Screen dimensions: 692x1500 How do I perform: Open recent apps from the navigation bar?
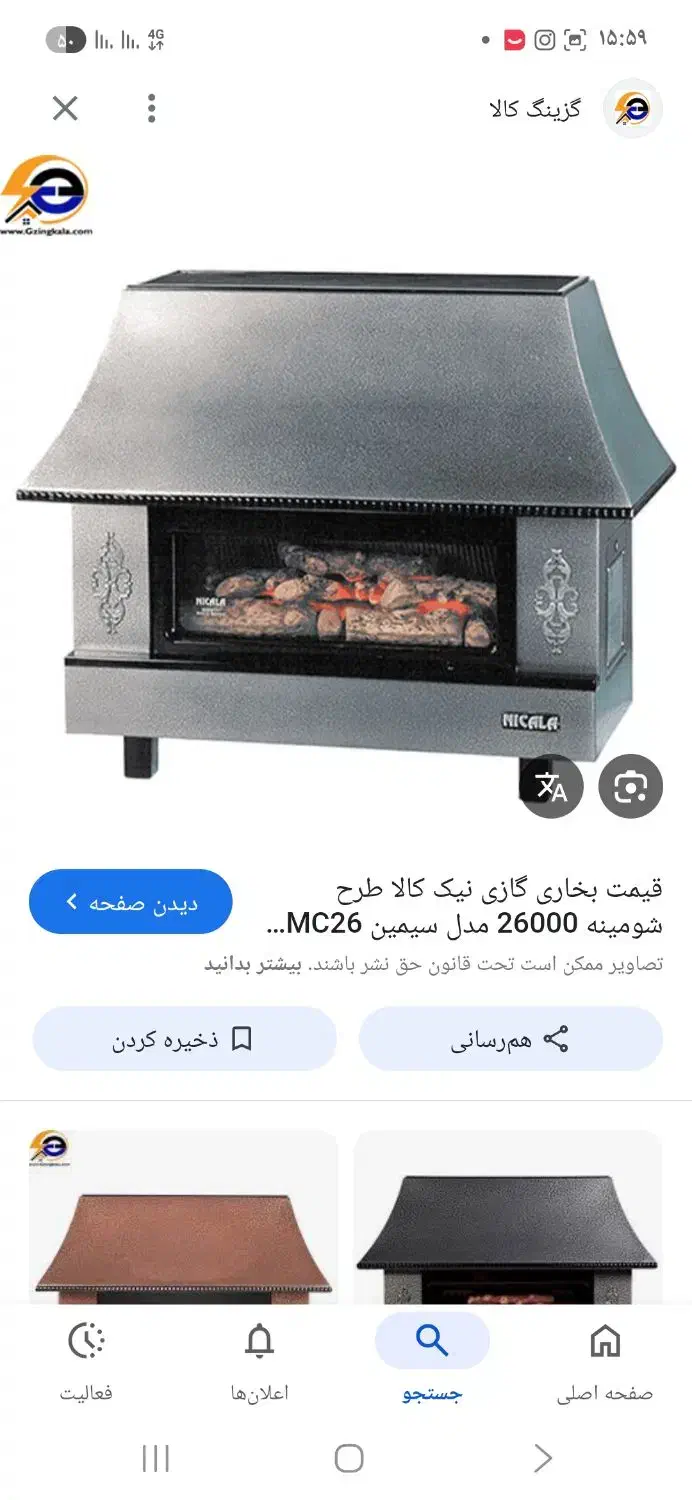coord(156,1458)
